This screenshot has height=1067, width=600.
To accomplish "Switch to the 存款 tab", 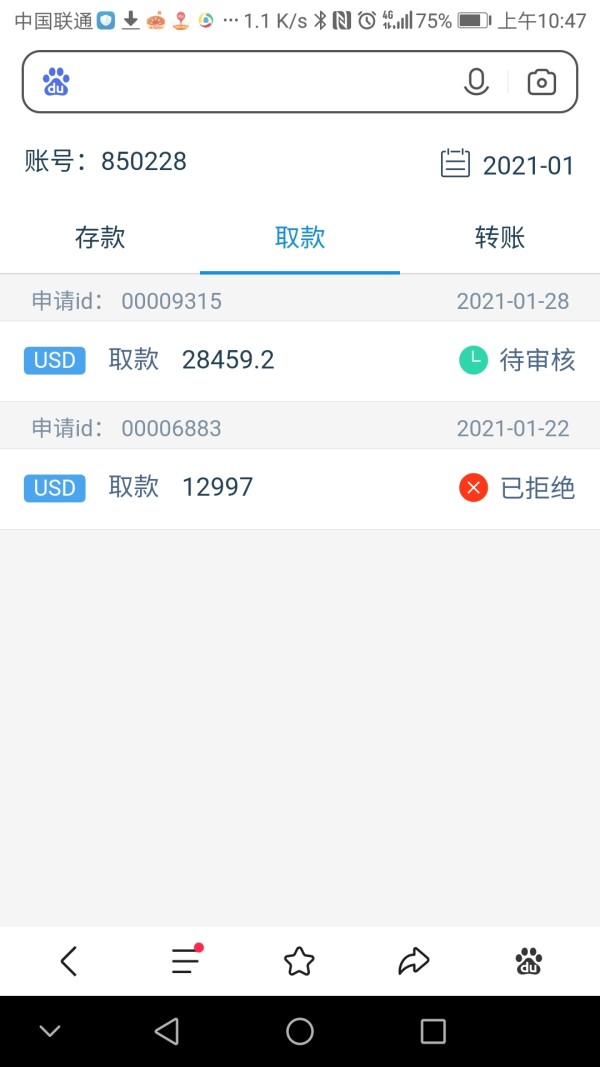I will 100,237.
